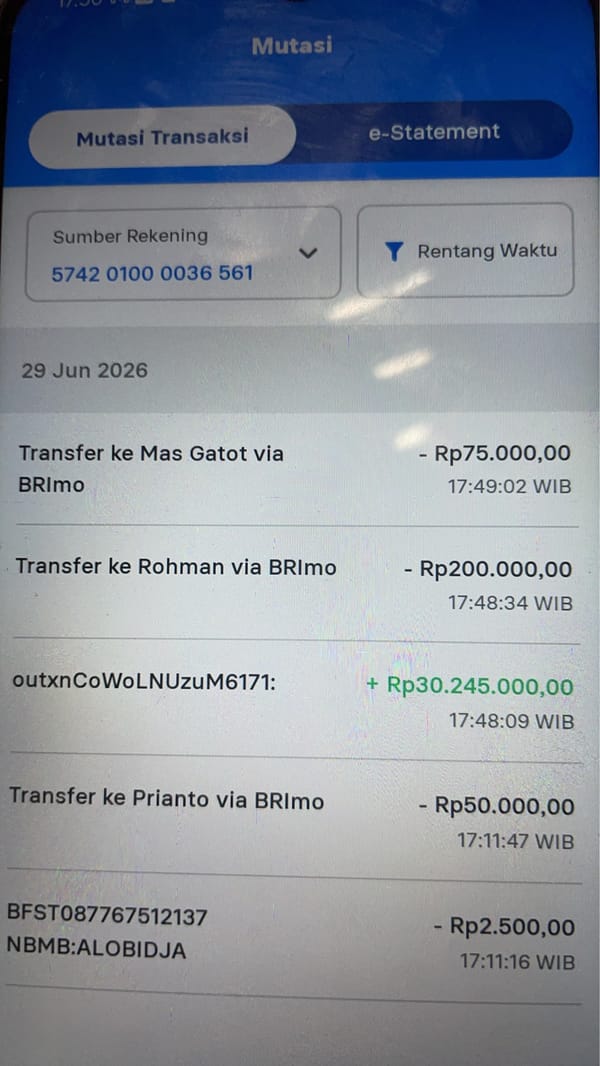
Task: Open the outxnCoWoLNUzuM6171 incoming transaction
Action: [x=296, y=701]
